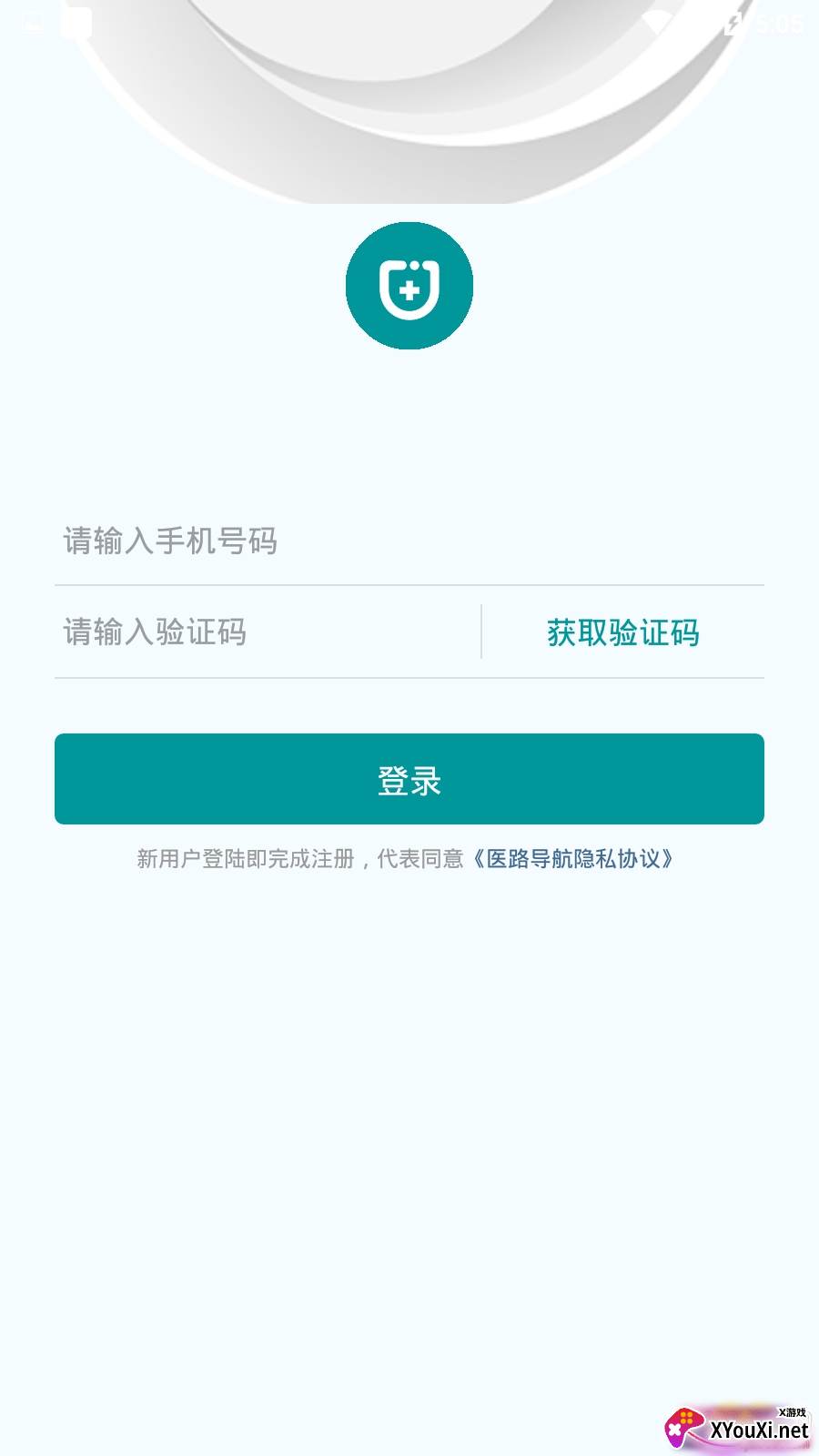The width and height of the screenshot is (819, 1456).
Task: Tap the verification code input field
Action: click(264, 632)
